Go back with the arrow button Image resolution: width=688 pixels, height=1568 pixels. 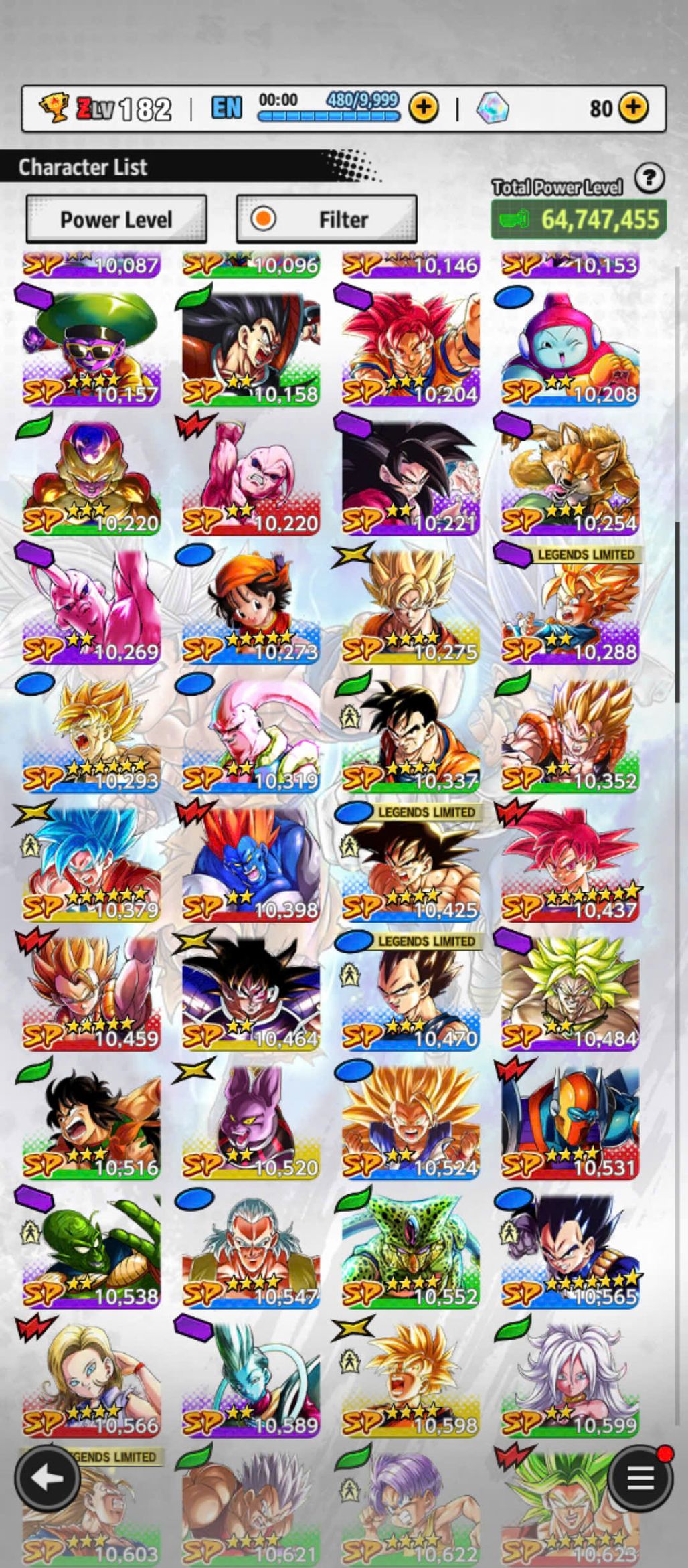[x=46, y=1478]
